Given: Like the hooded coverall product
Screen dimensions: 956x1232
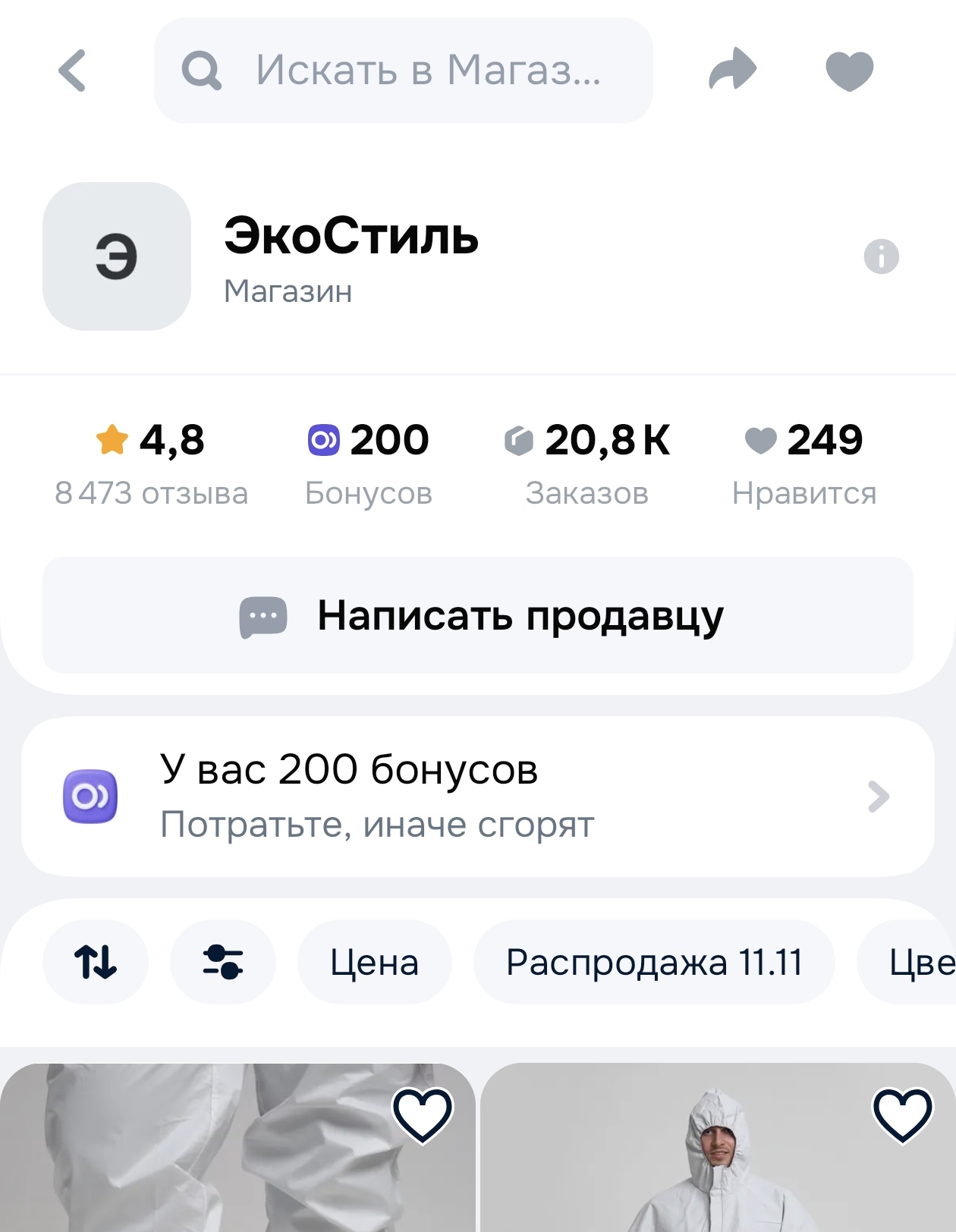Looking at the screenshot, I should 902,1115.
